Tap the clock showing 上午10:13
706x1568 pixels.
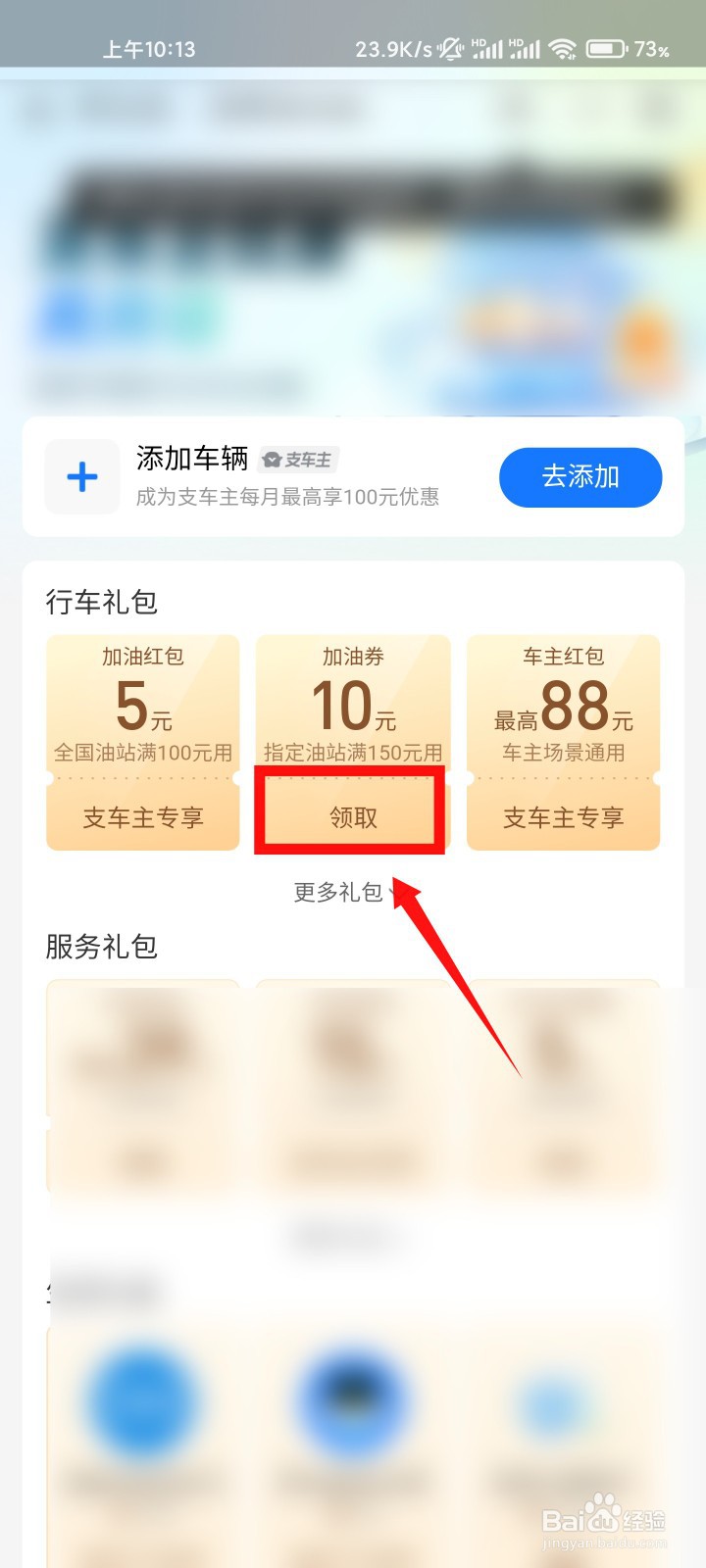[x=149, y=48]
